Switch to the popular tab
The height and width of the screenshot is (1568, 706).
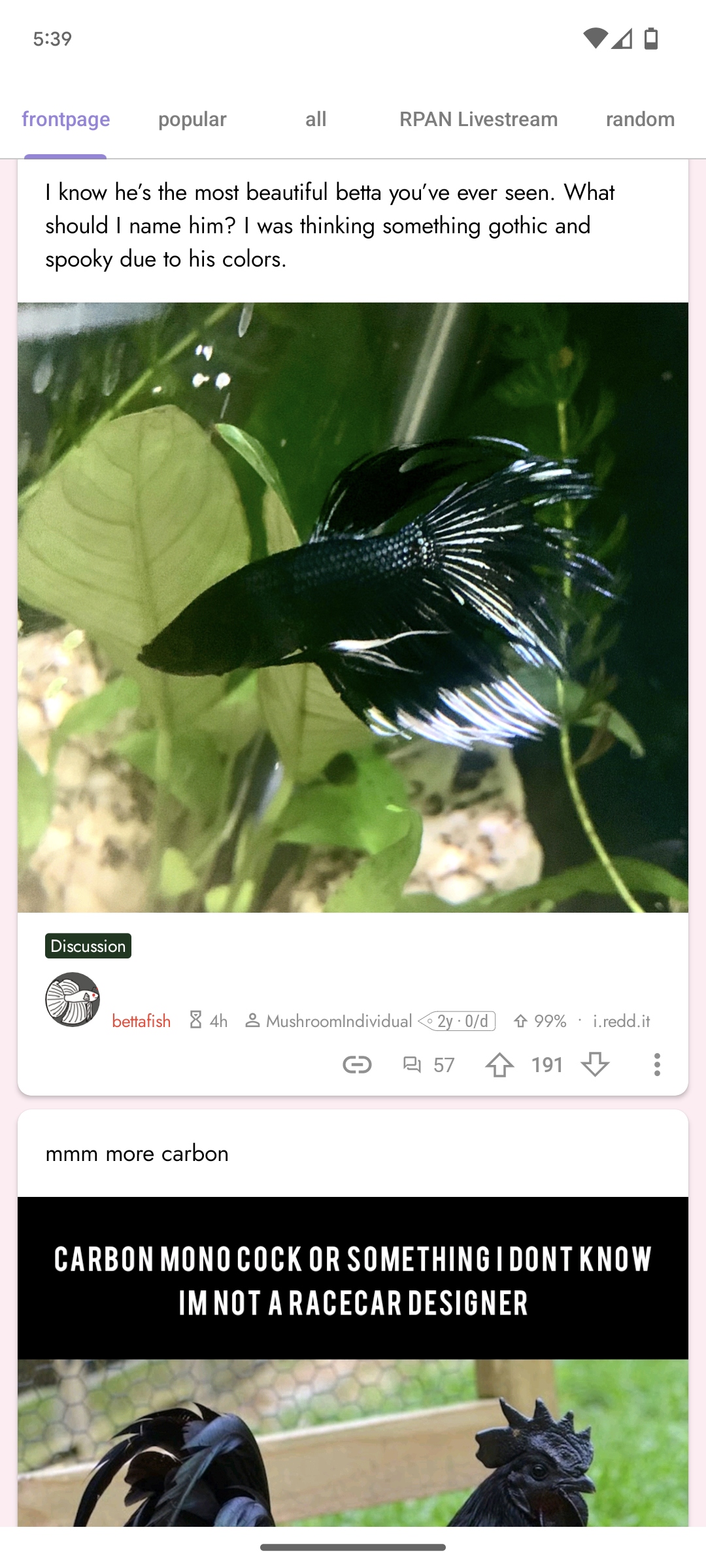click(192, 120)
